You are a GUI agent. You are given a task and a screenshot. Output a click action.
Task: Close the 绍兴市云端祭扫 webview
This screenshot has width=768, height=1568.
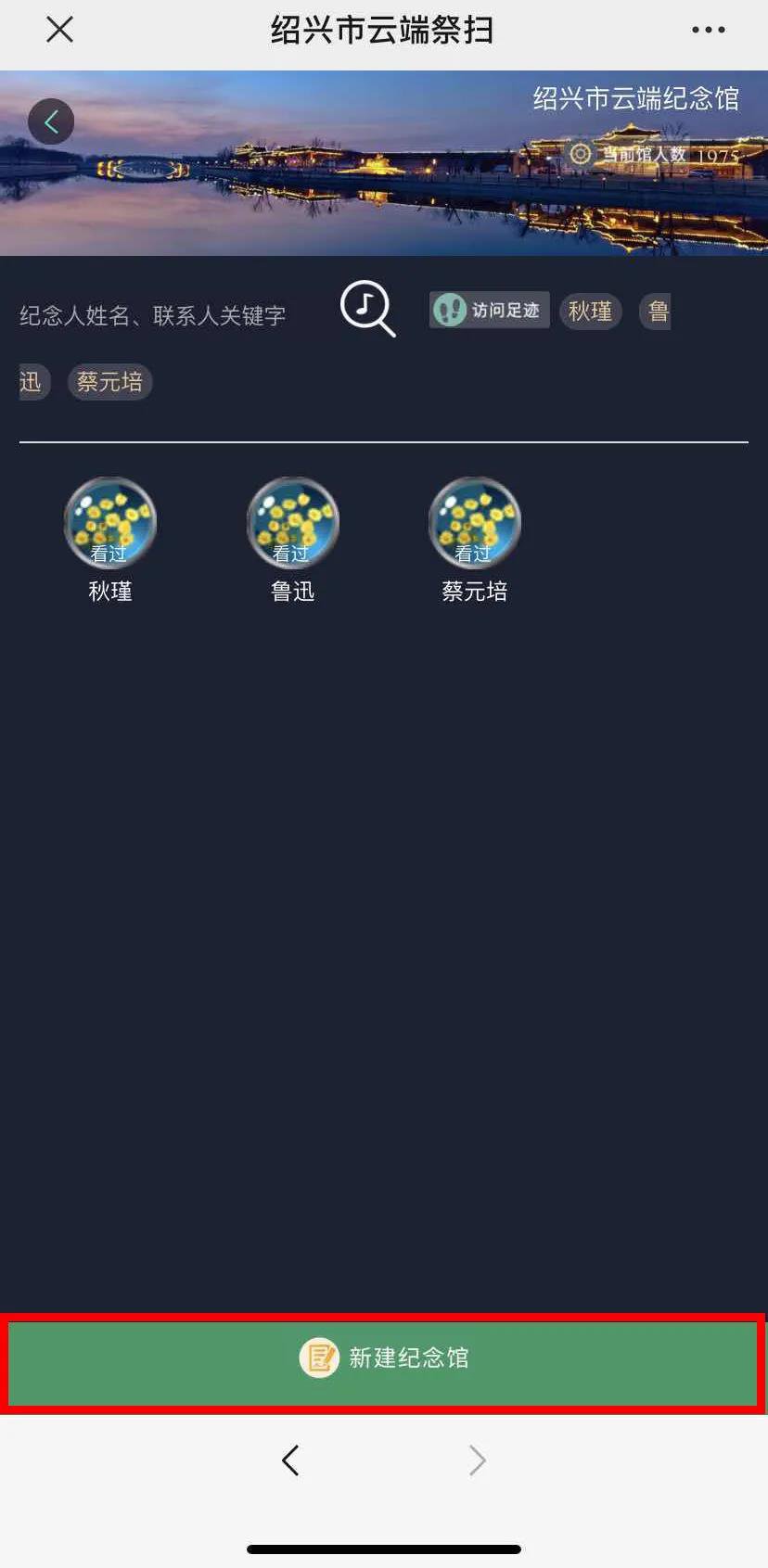point(59,30)
